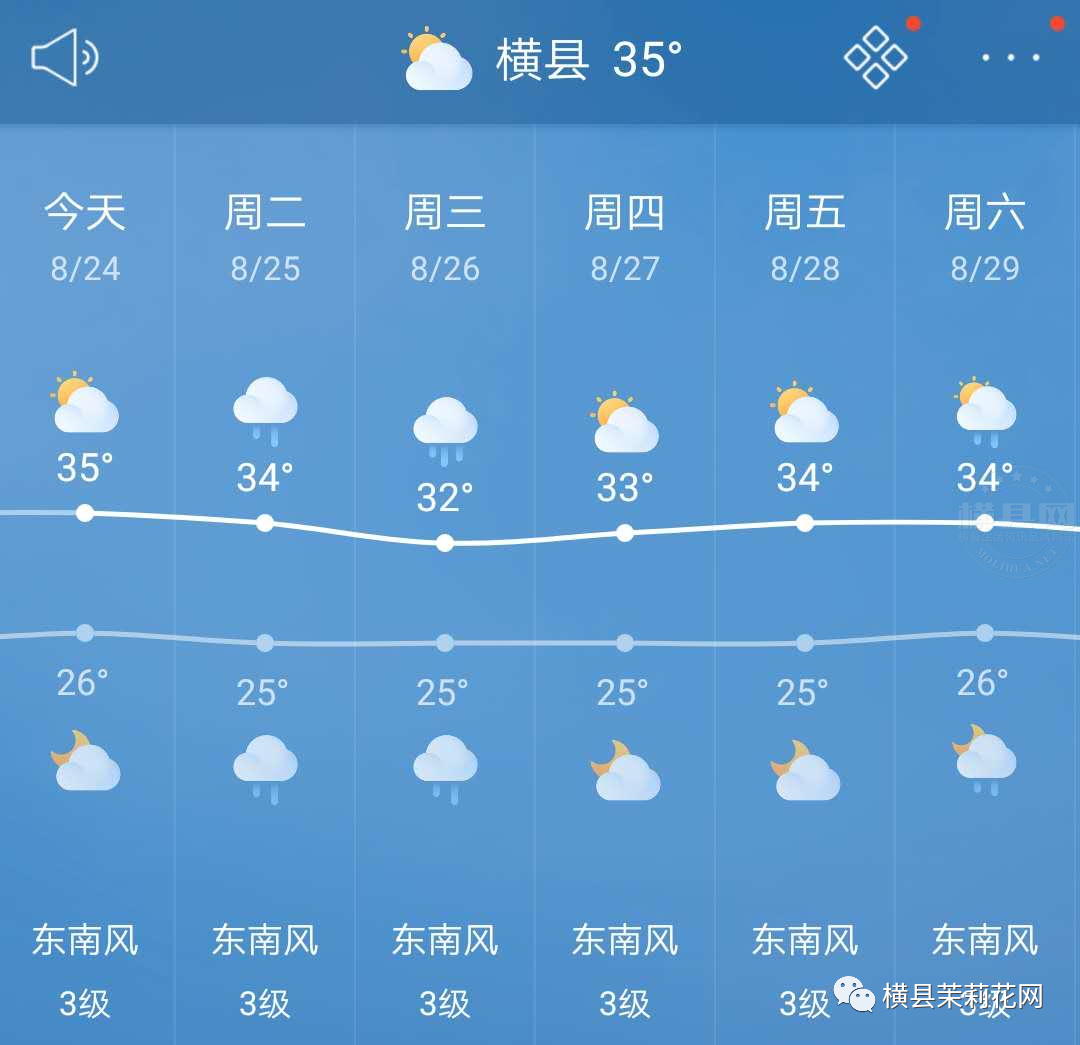Screen dimensions: 1080x1045
Task: View the 周三 8/26 forecast details
Action: [445, 238]
